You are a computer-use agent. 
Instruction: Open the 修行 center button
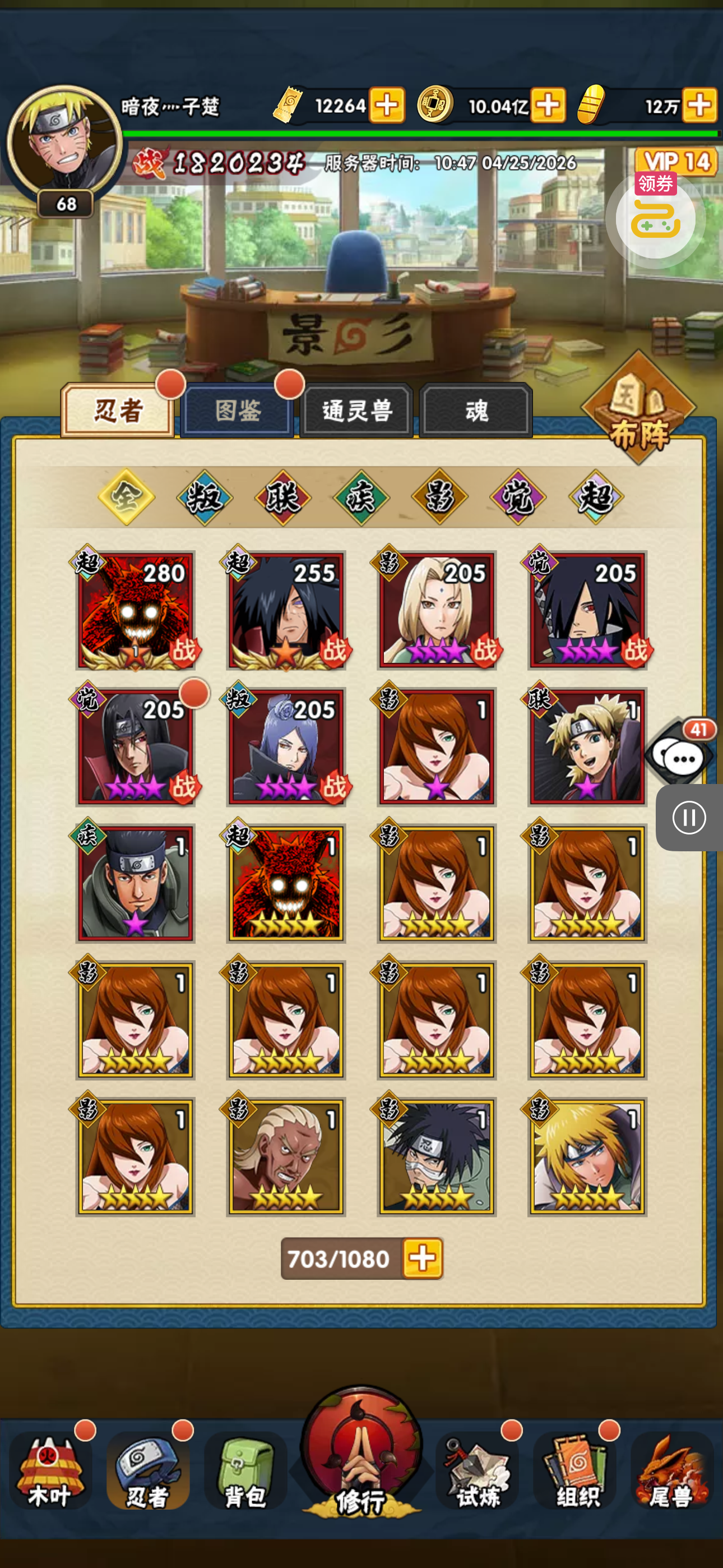[x=361, y=1455]
